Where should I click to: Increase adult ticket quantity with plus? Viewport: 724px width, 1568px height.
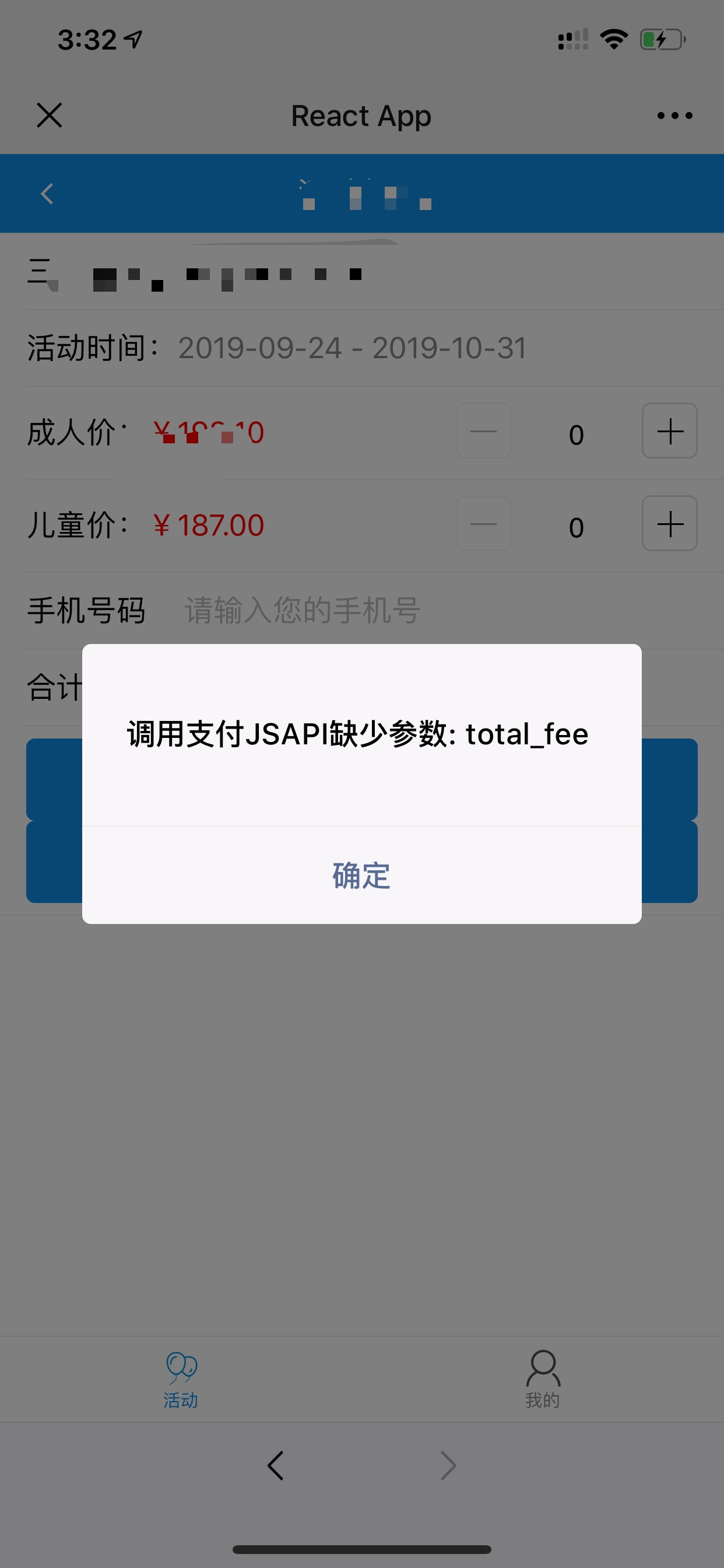(669, 431)
